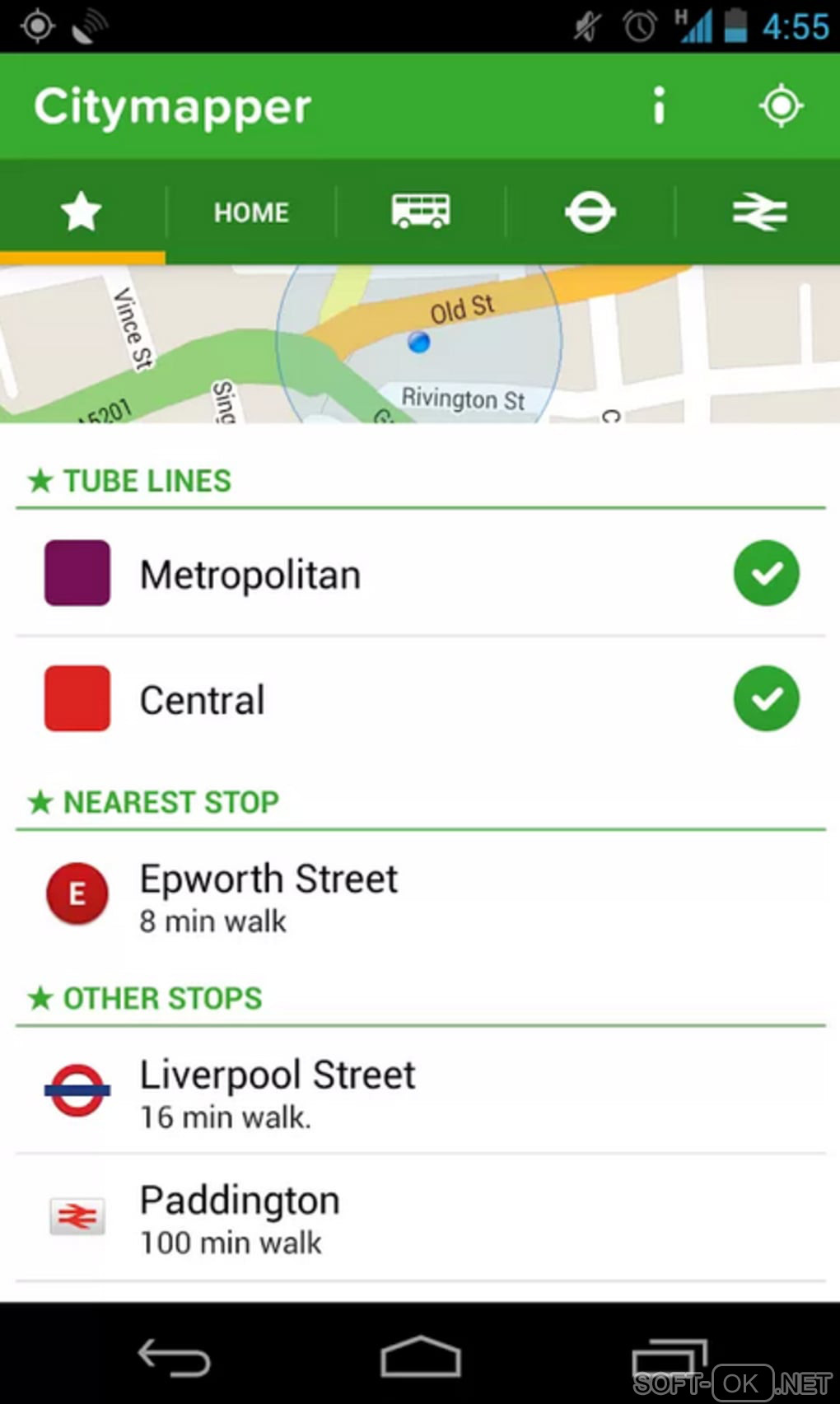840x1404 pixels.
Task: Tap the system home button
Action: [420, 1356]
